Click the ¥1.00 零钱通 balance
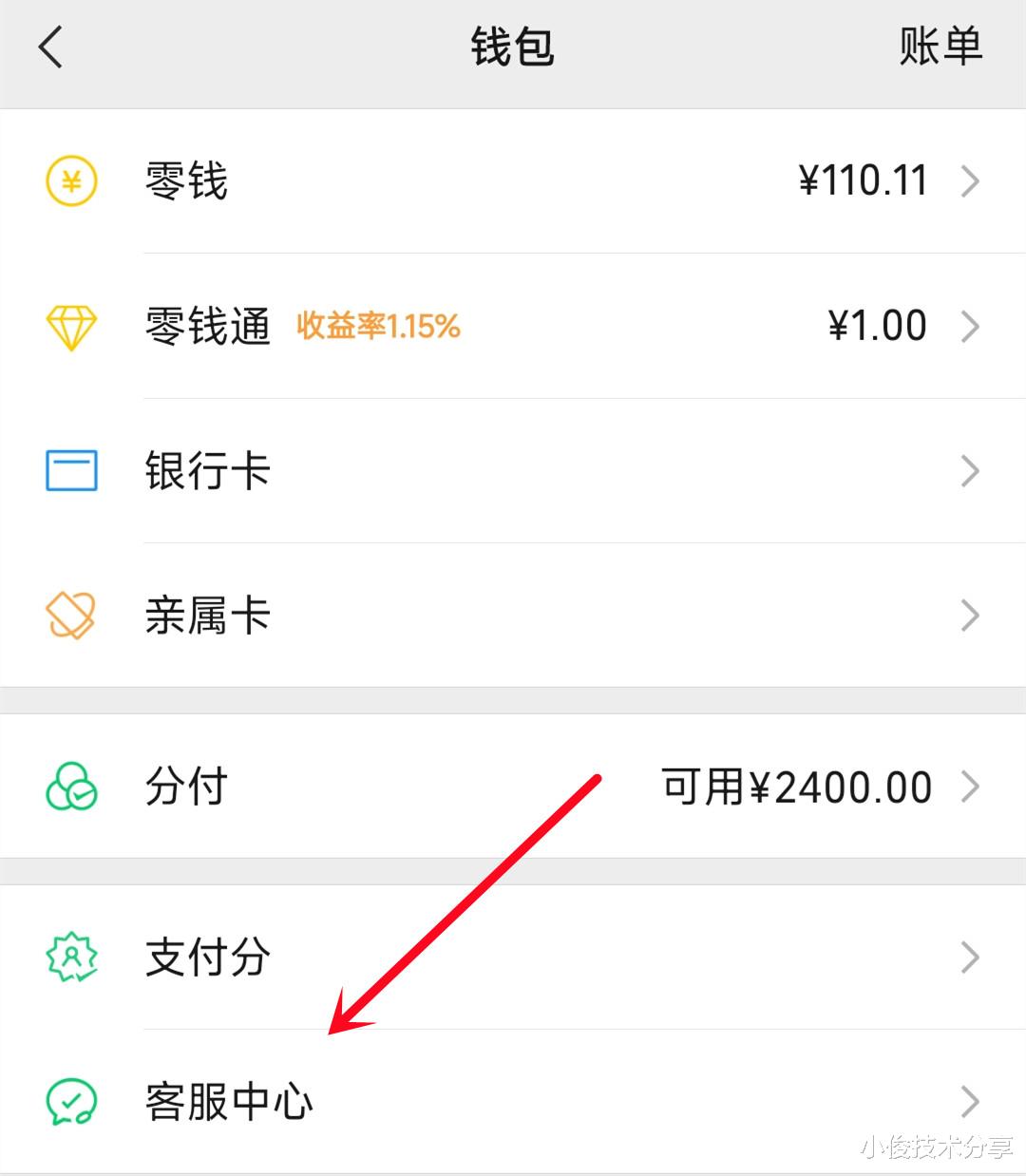 click(x=876, y=327)
